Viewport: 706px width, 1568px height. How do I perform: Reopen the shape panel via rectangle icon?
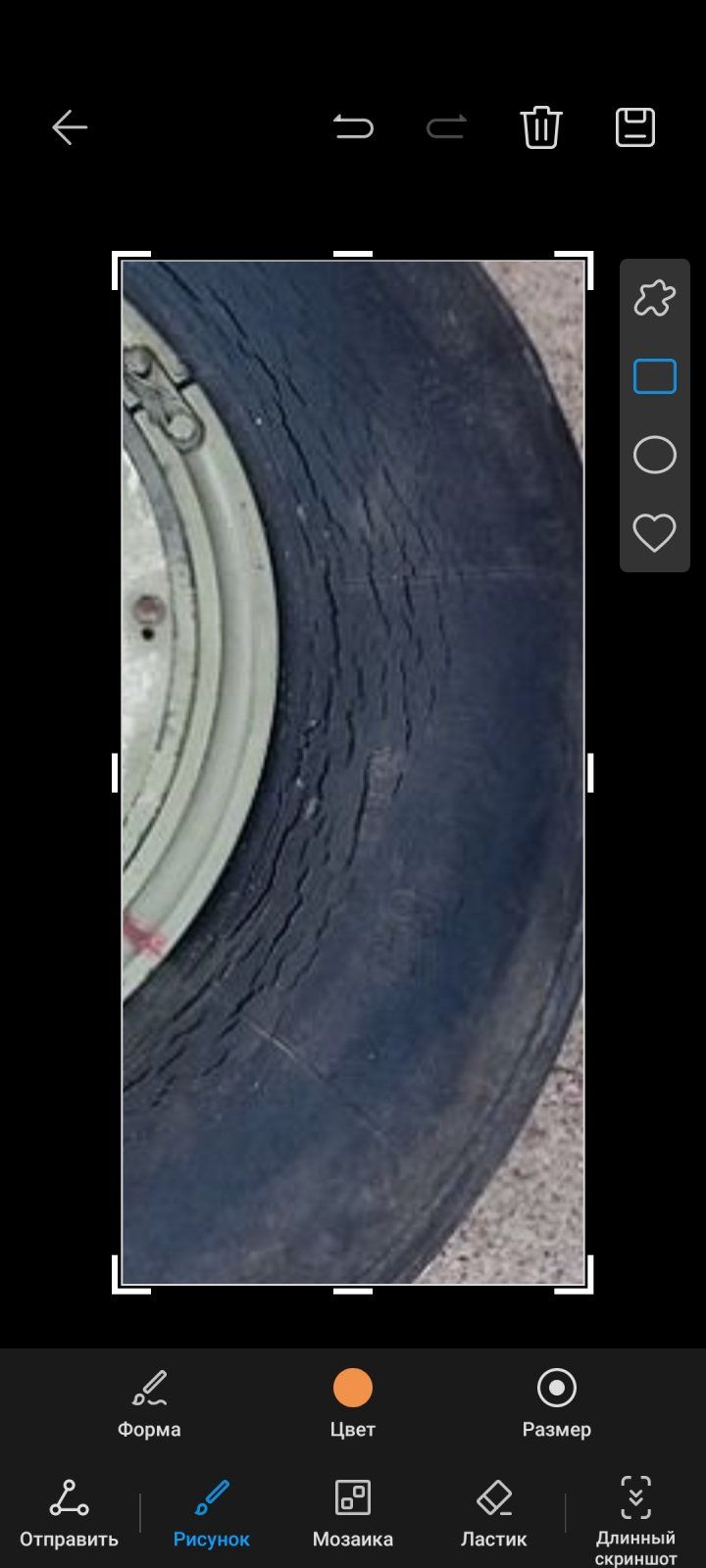653,375
